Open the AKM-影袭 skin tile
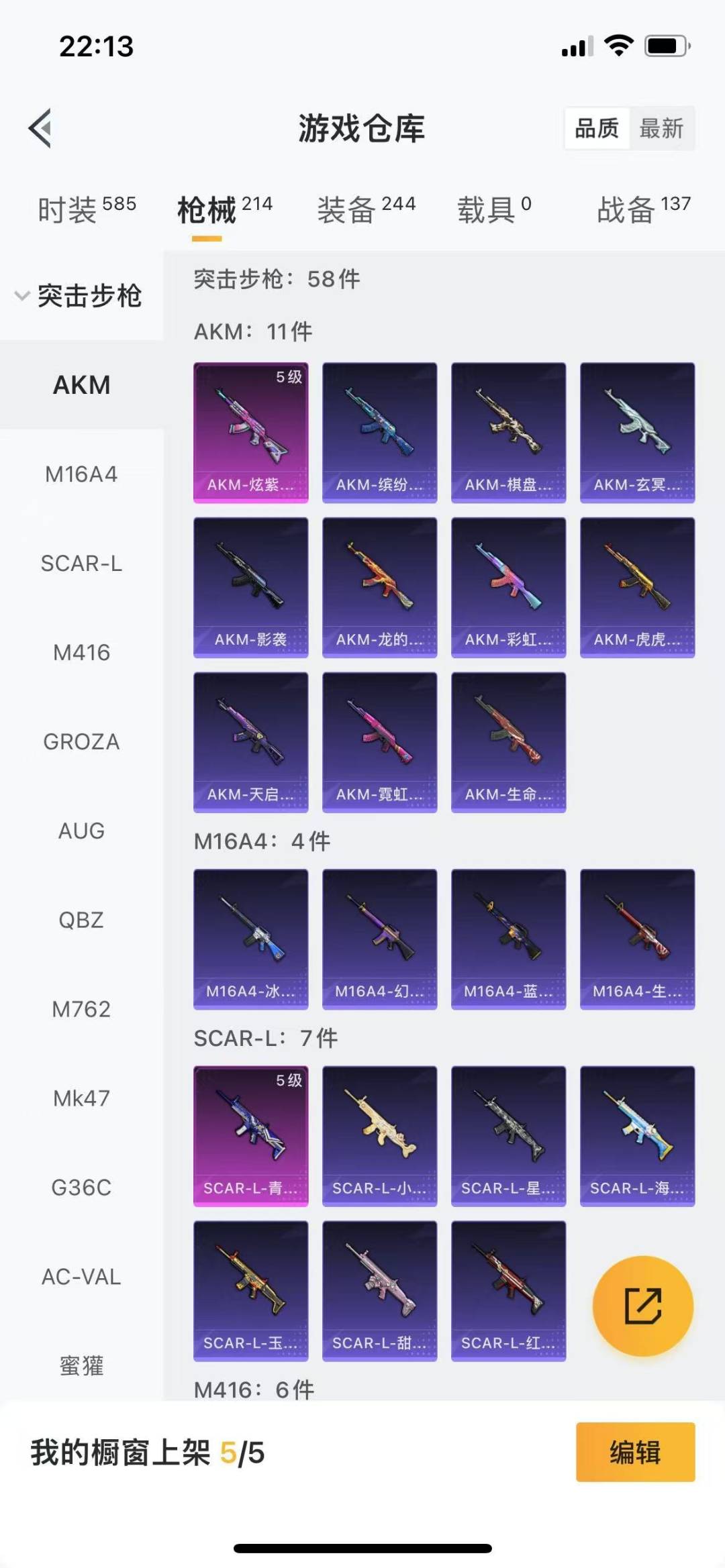725x1568 pixels. [x=251, y=588]
